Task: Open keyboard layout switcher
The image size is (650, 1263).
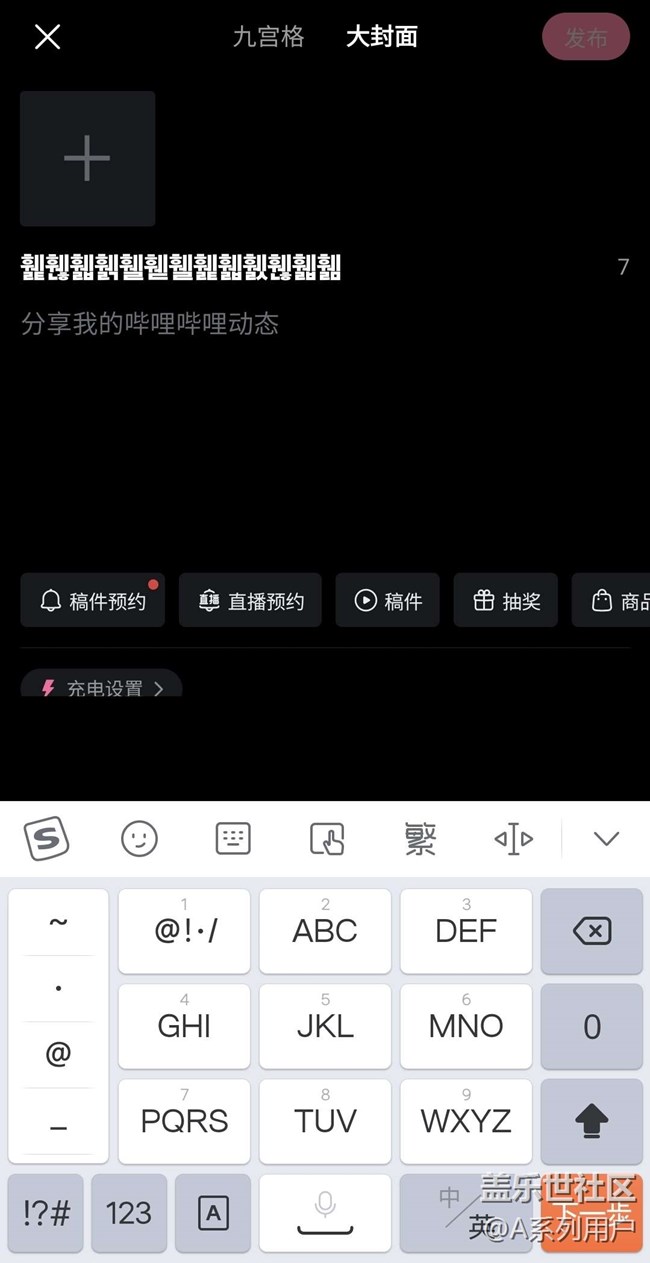Action: [233, 838]
